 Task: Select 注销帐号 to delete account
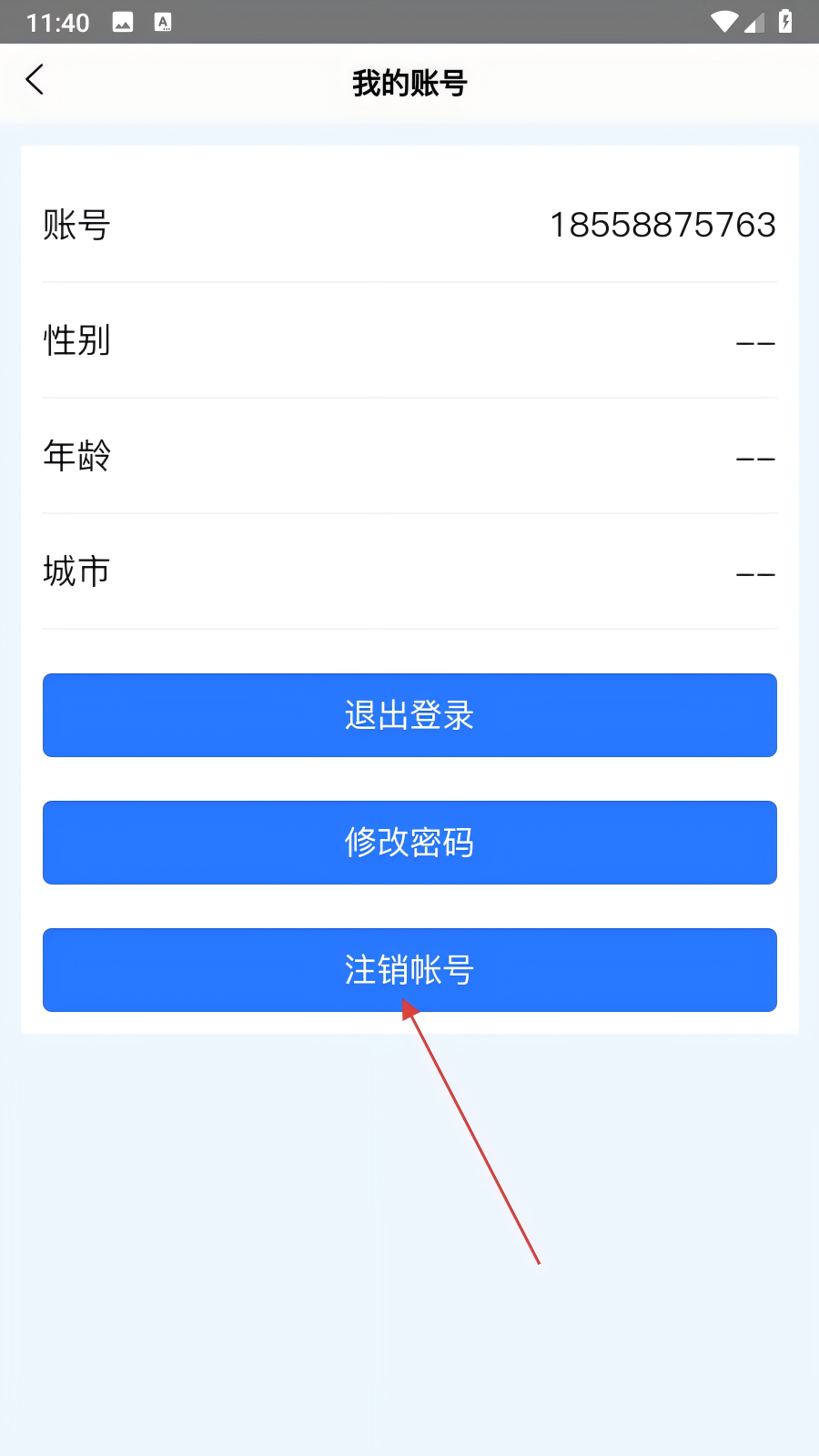tap(409, 970)
